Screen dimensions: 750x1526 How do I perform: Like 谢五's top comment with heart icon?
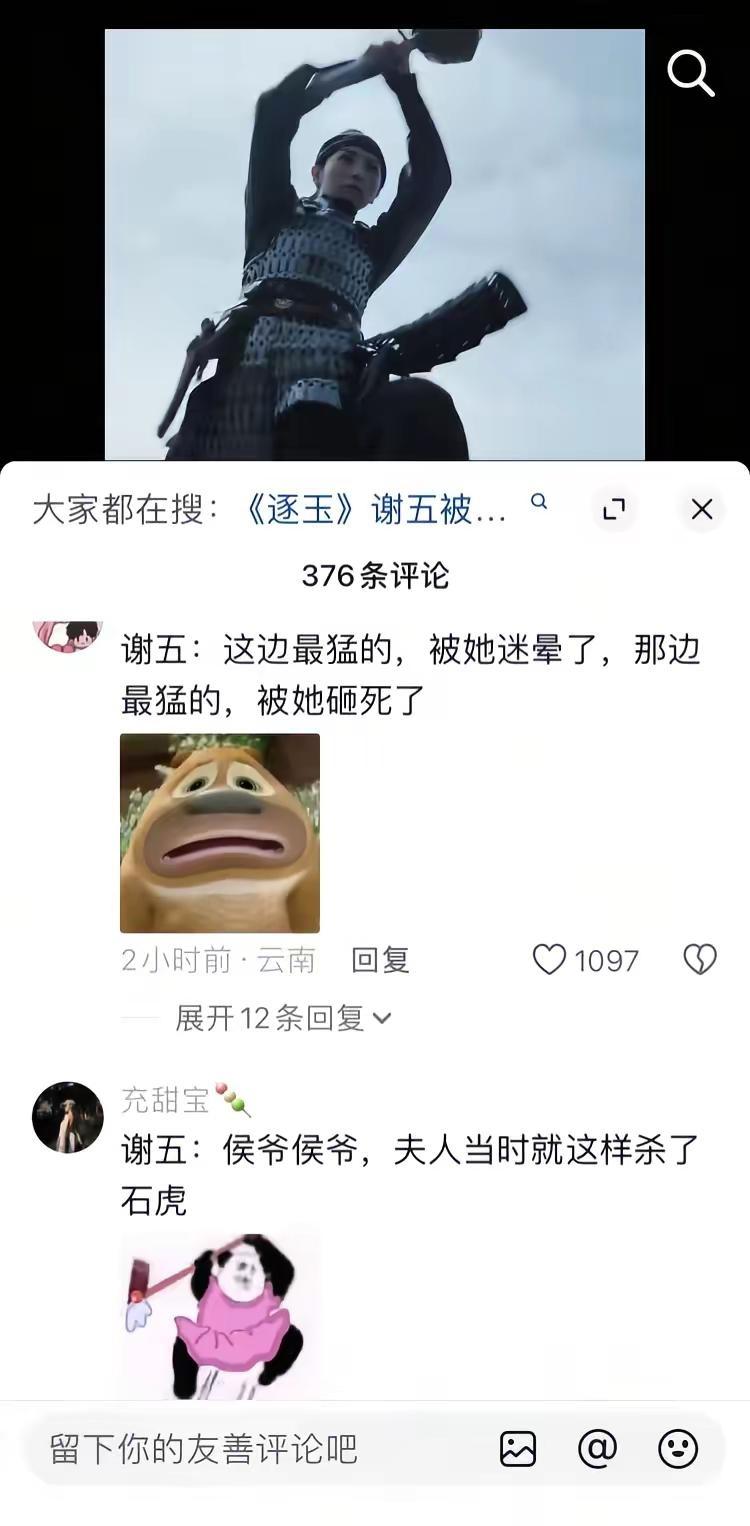[551, 959]
